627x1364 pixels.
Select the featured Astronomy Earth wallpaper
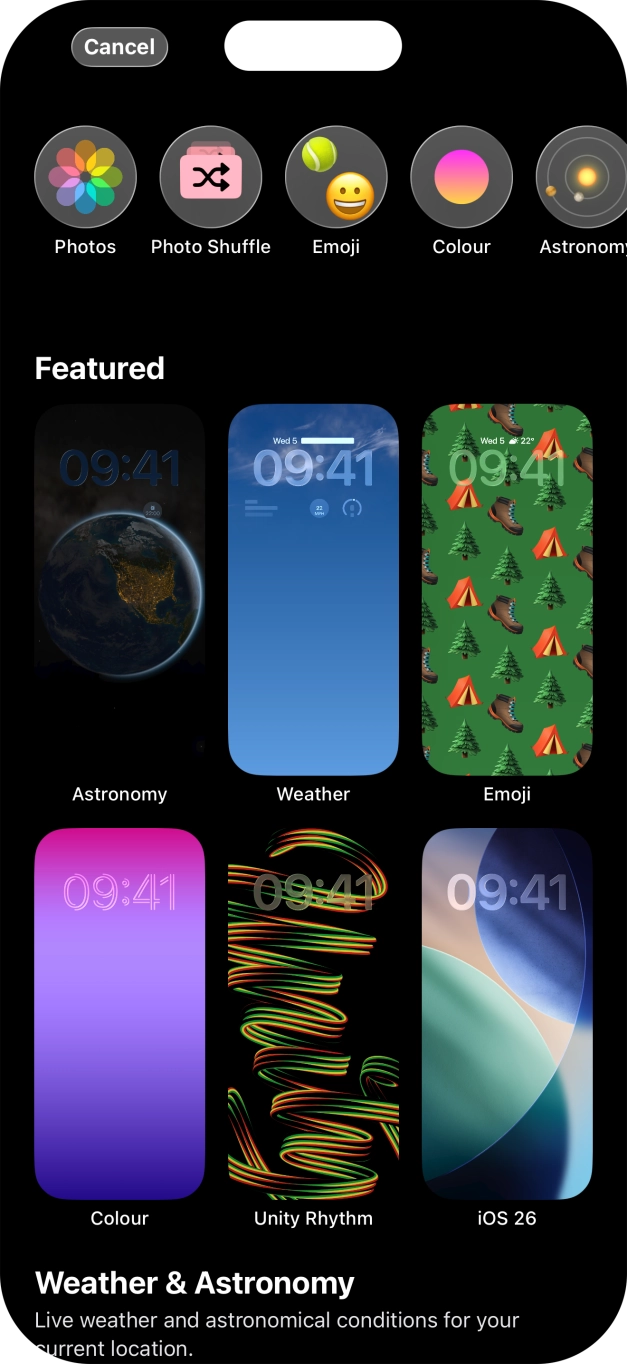click(120, 589)
